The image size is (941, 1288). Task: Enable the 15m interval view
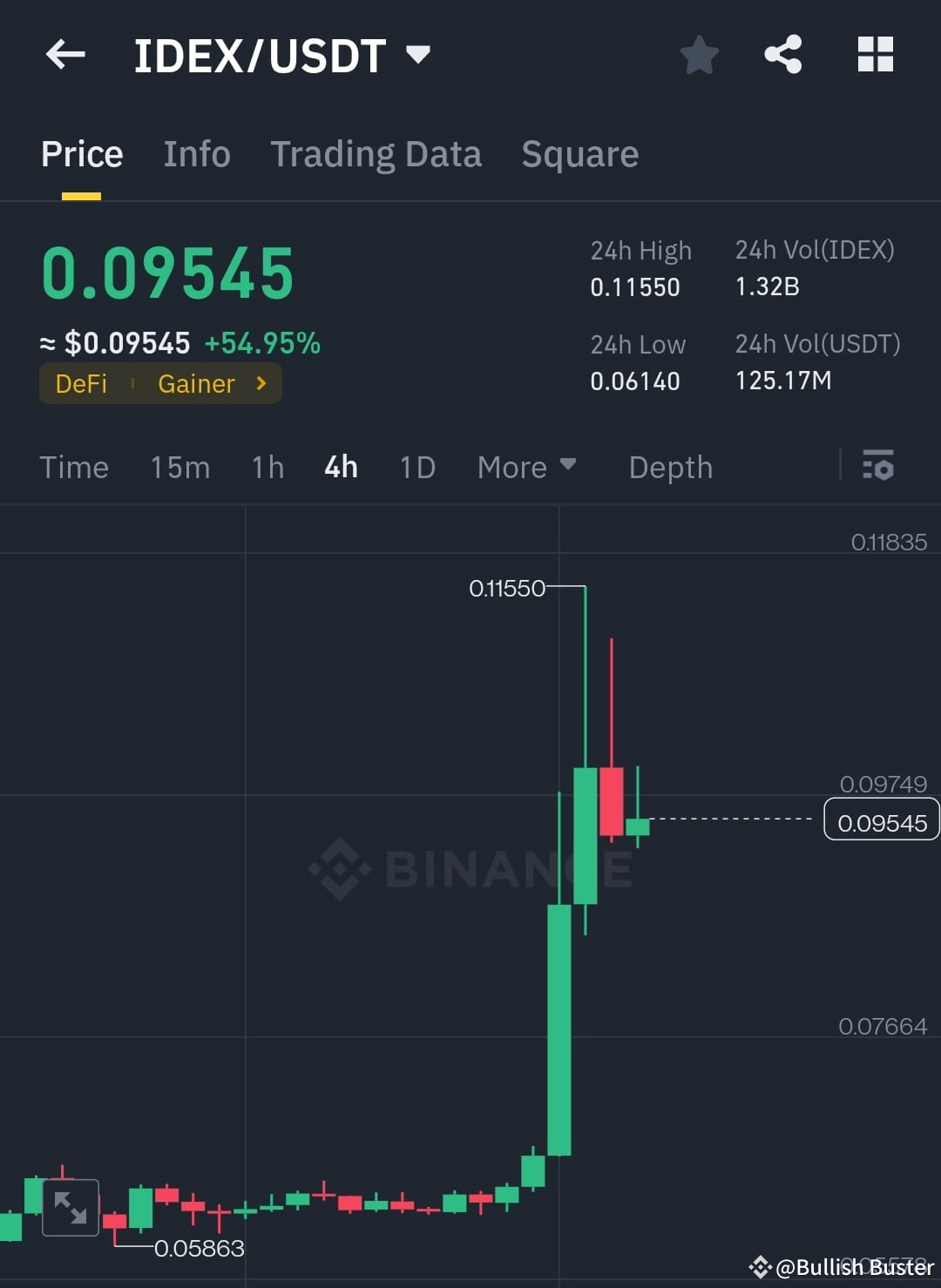coord(179,467)
